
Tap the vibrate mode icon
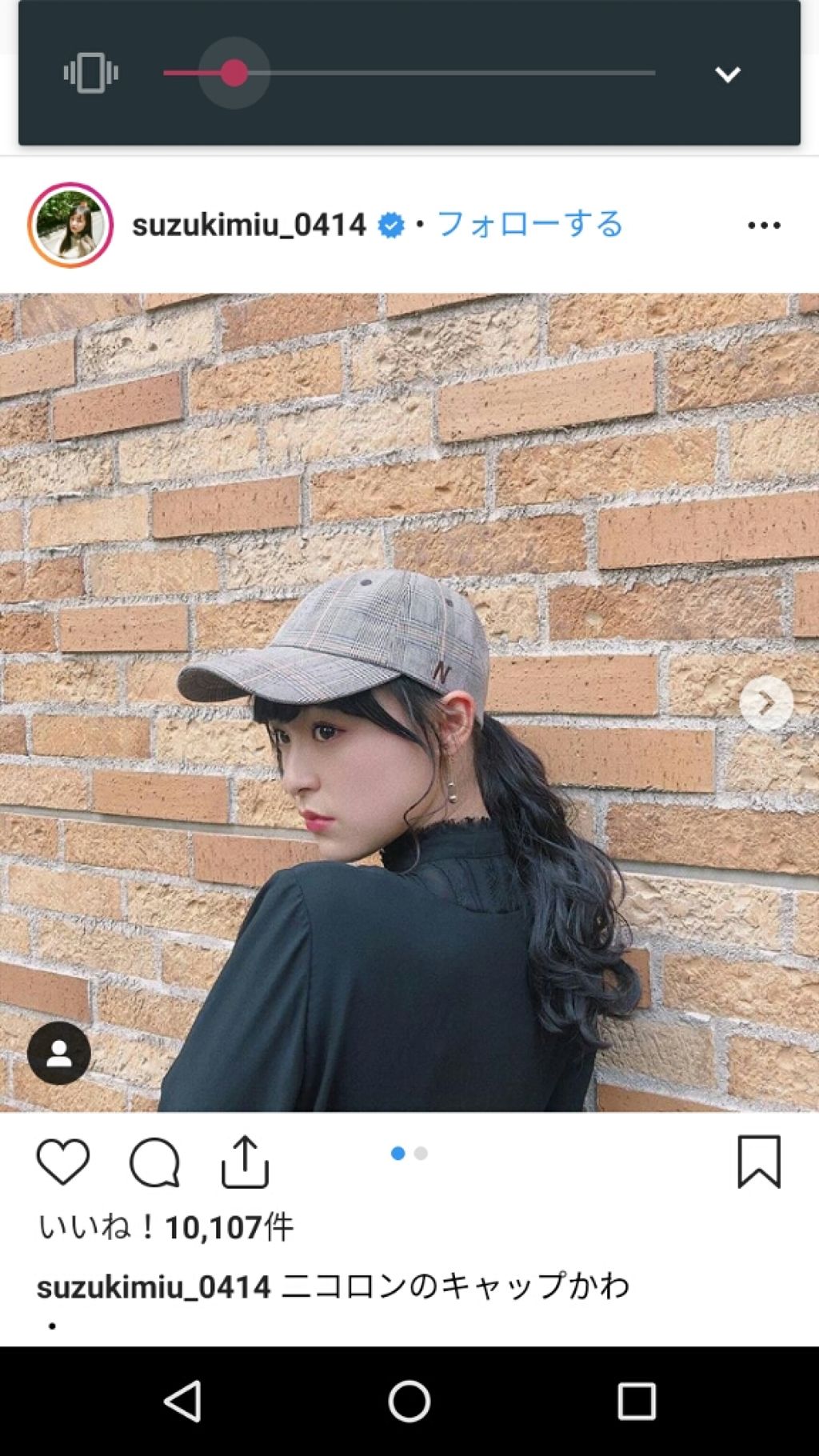click(x=90, y=74)
